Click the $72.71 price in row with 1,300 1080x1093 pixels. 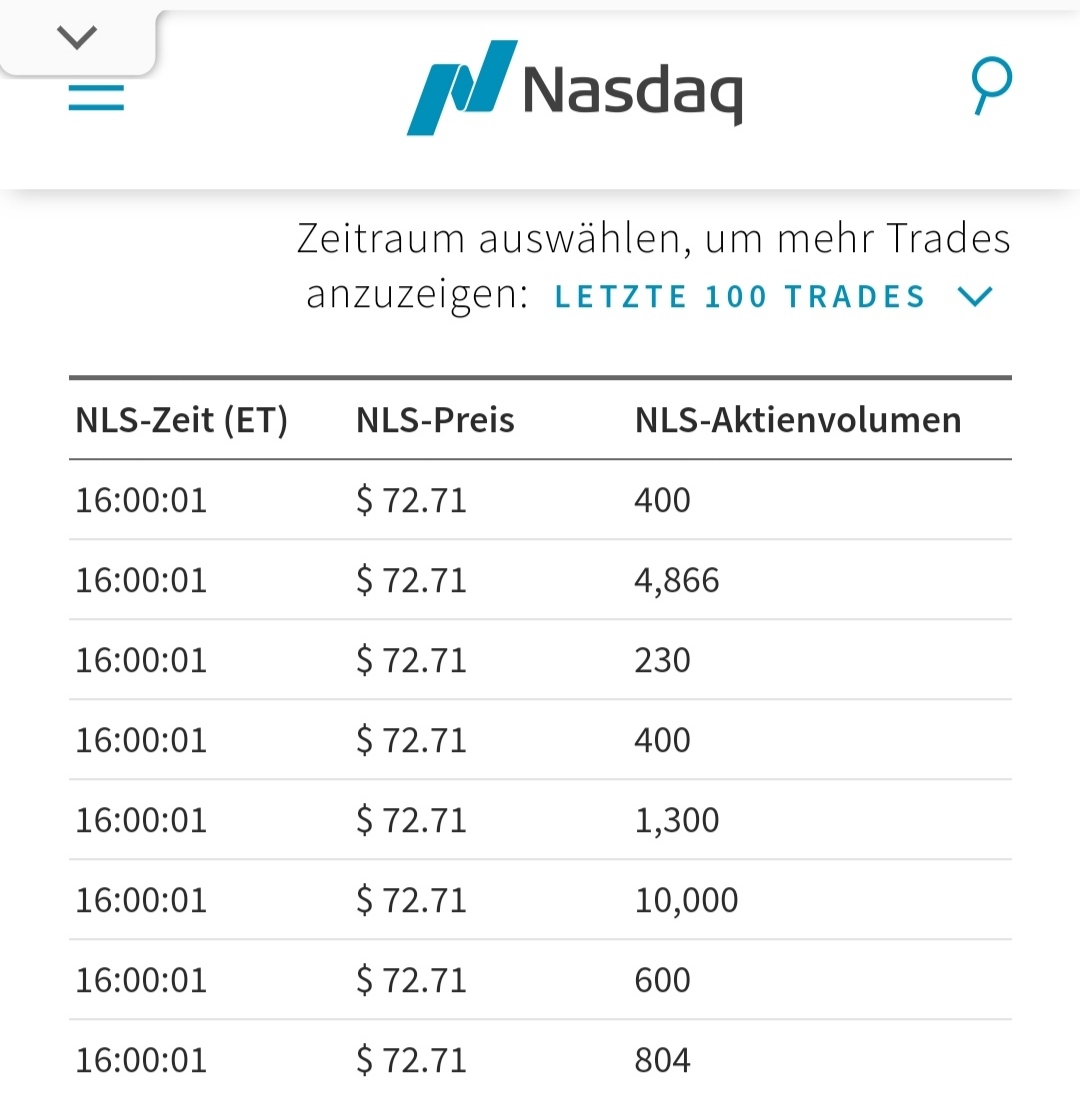[410, 820]
